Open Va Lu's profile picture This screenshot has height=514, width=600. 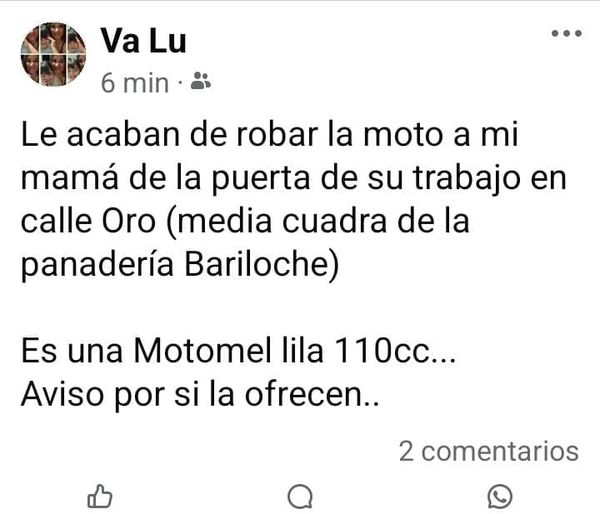52,54
